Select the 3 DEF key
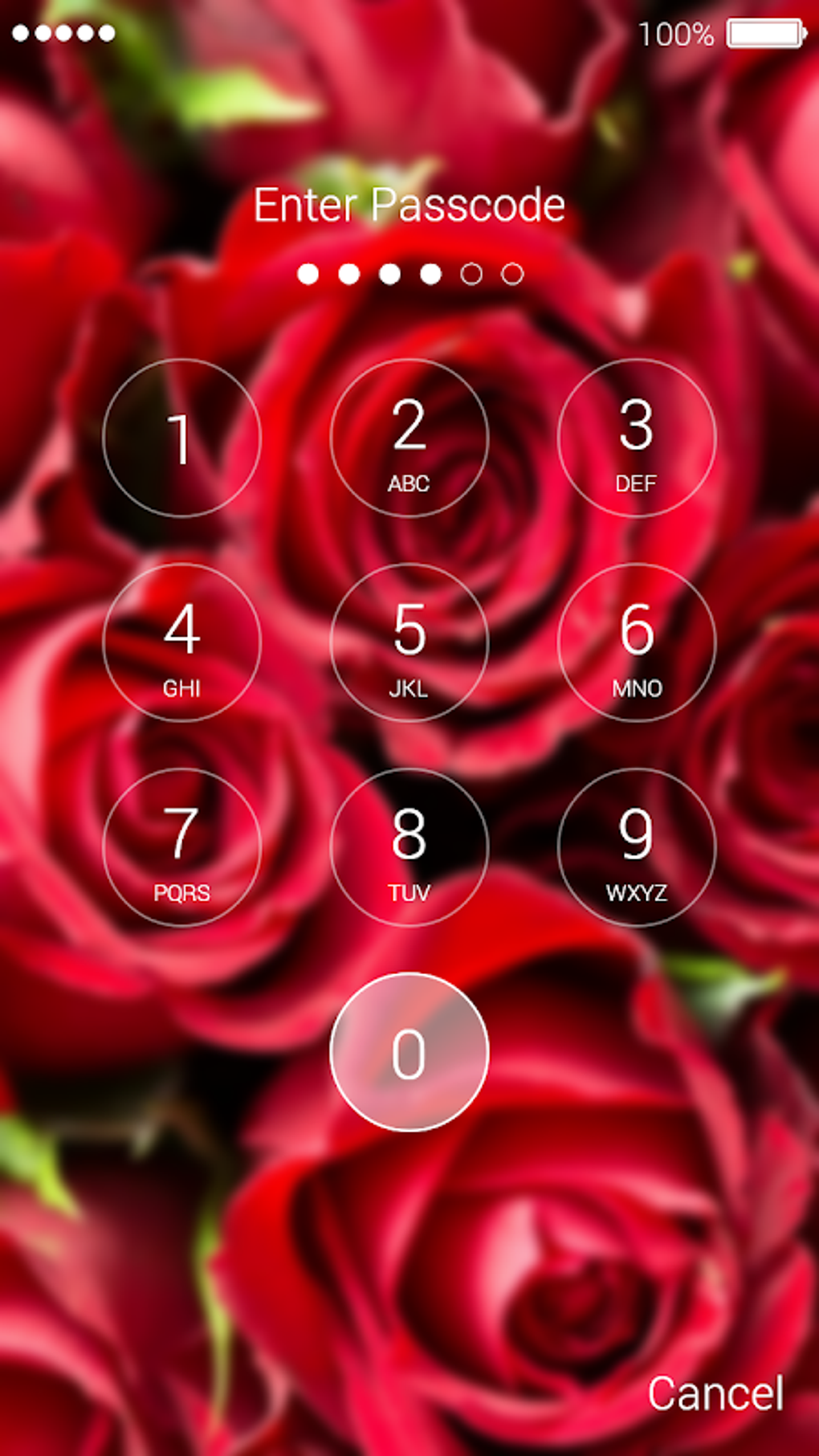Image resolution: width=819 pixels, height=1456 pixels. click(x=637, y=438)
